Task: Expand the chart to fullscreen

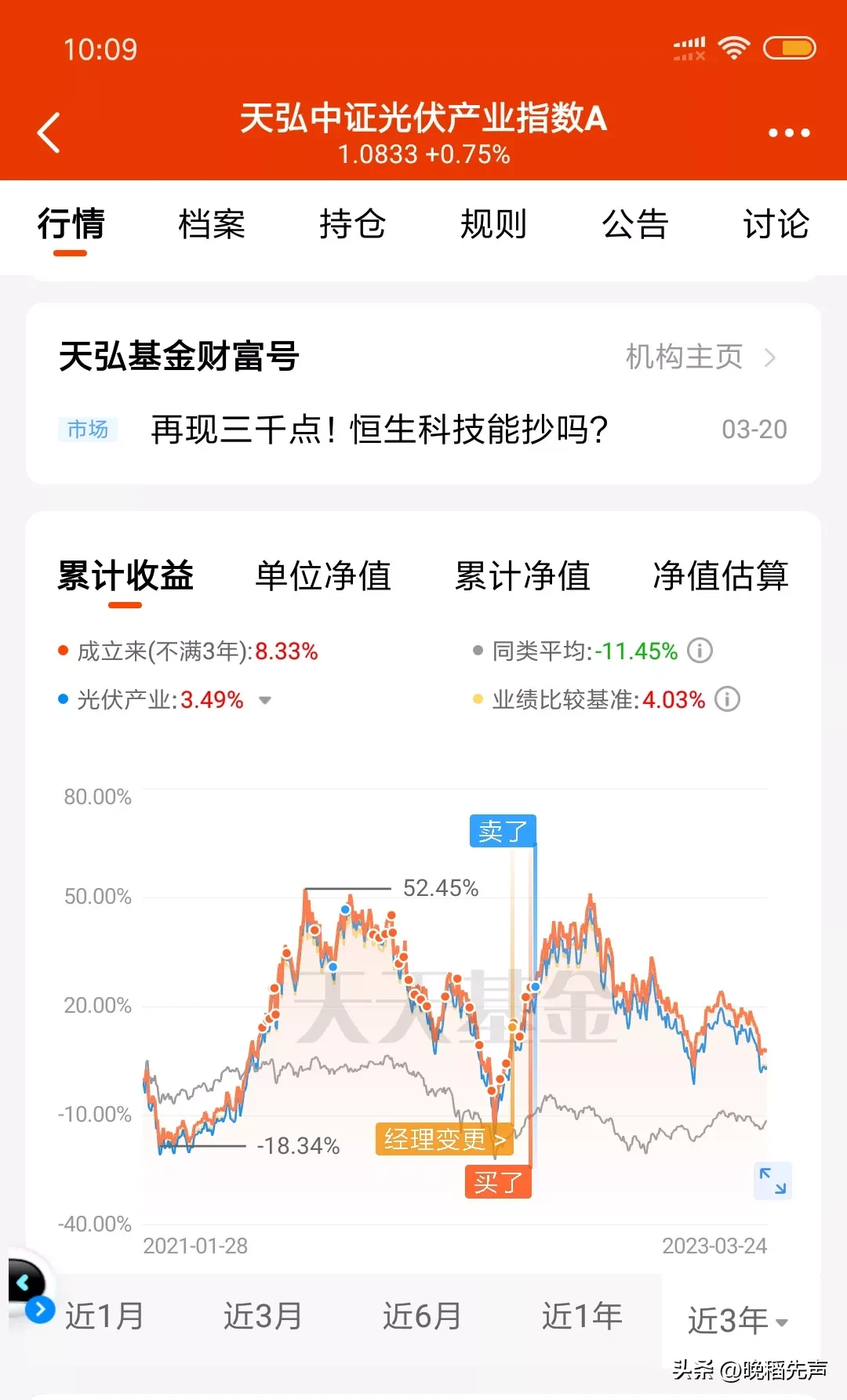Action: tap(772, 1181)
